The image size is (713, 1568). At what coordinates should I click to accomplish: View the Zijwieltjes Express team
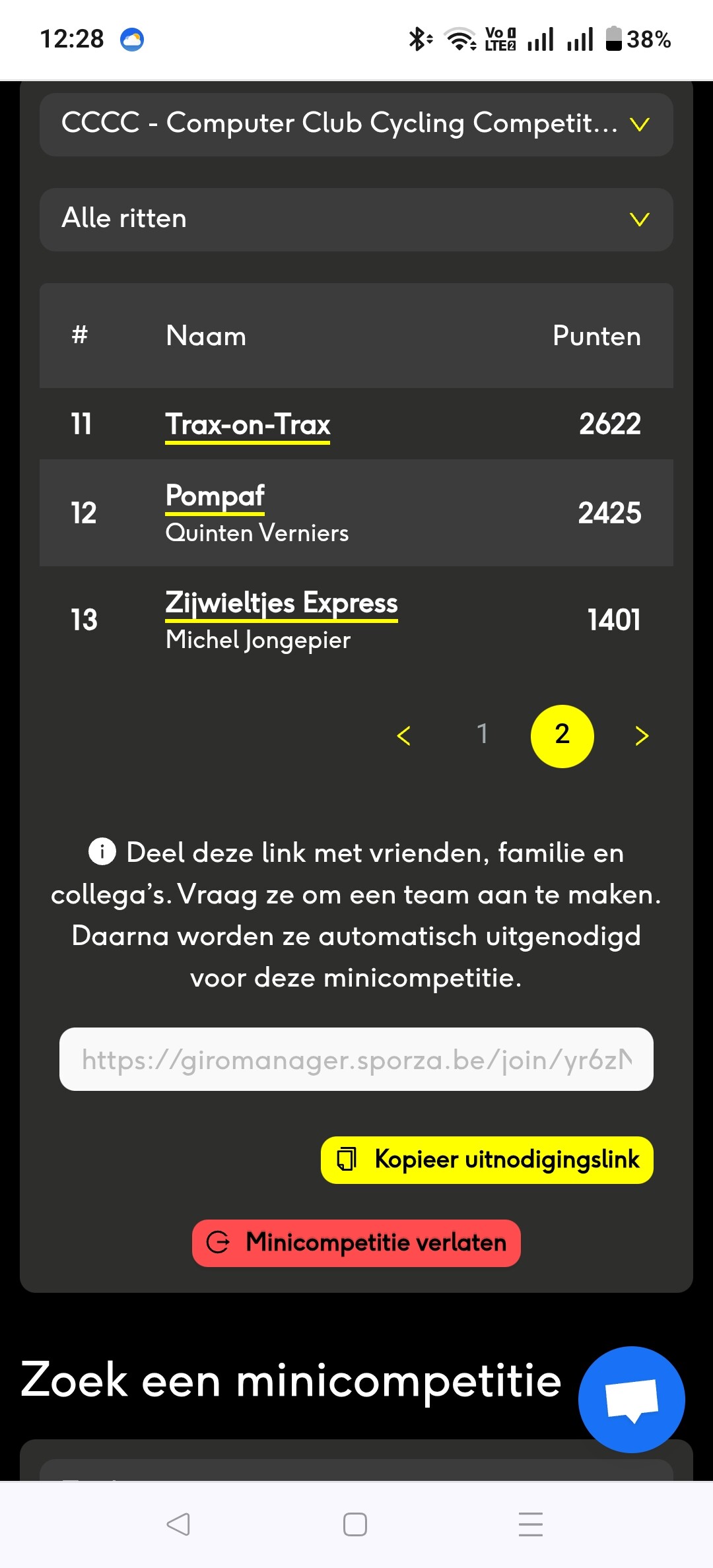[x=281, y=603]
